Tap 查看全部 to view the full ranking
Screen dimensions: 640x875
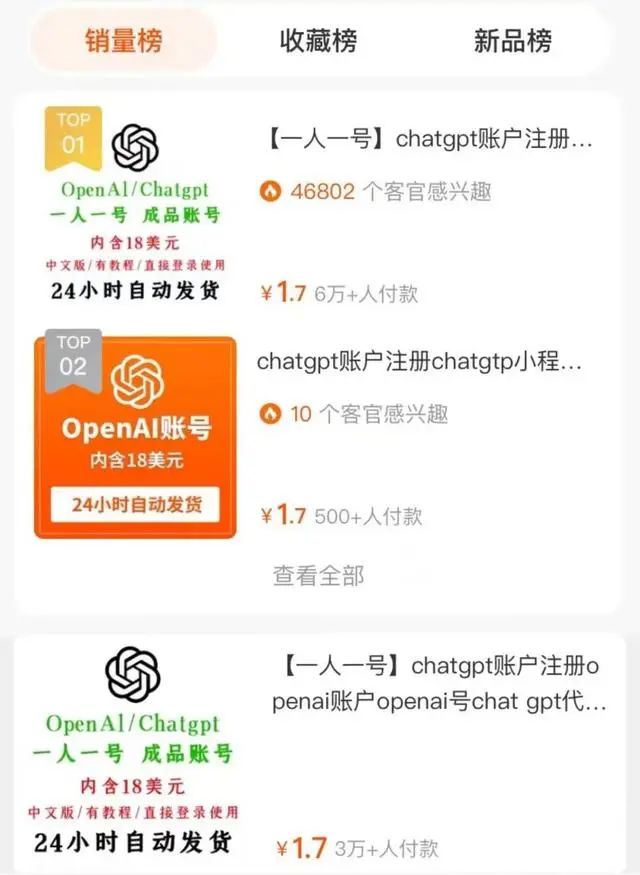tap(318, 575)
